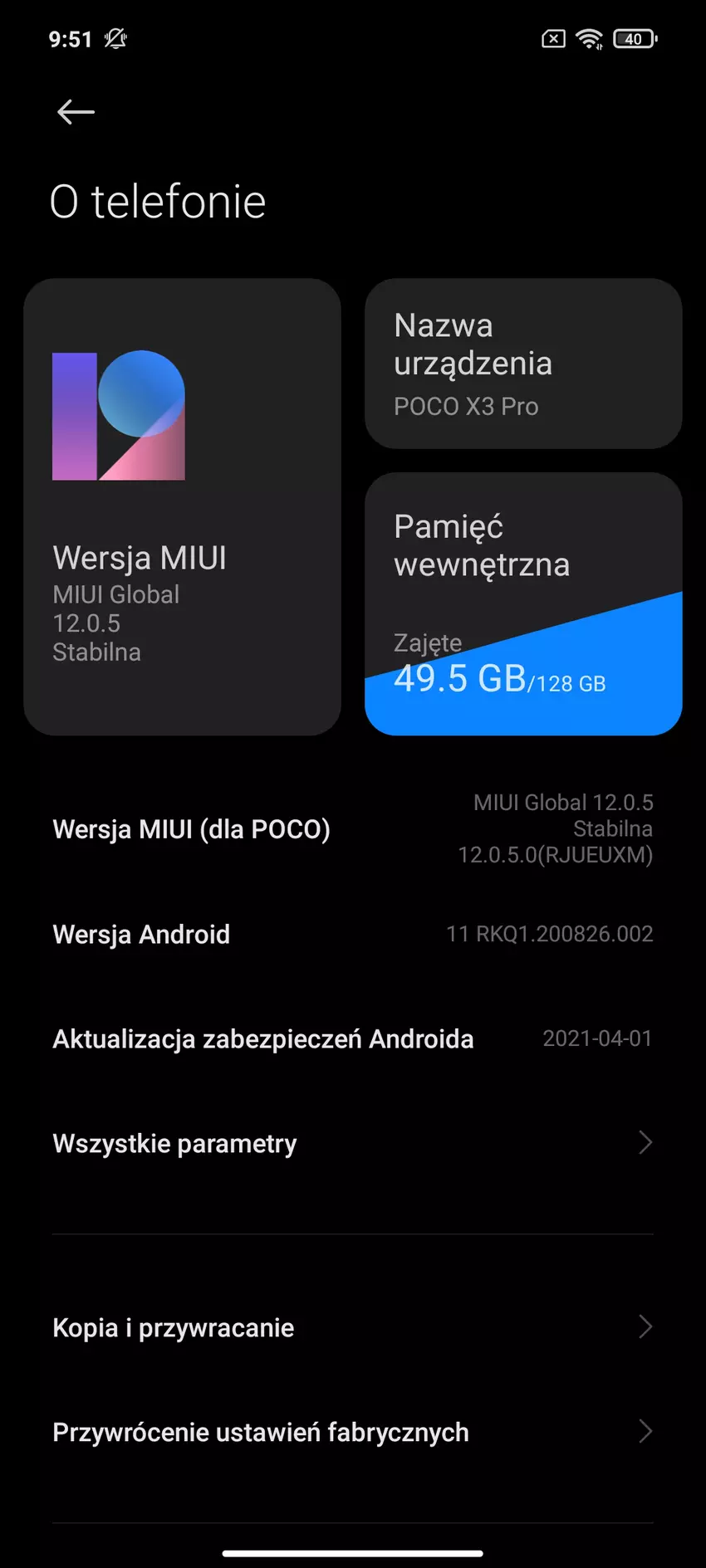Open Wszystkie parametry
Viewport: 706px width, 1568px height.
coord(353,1143)
